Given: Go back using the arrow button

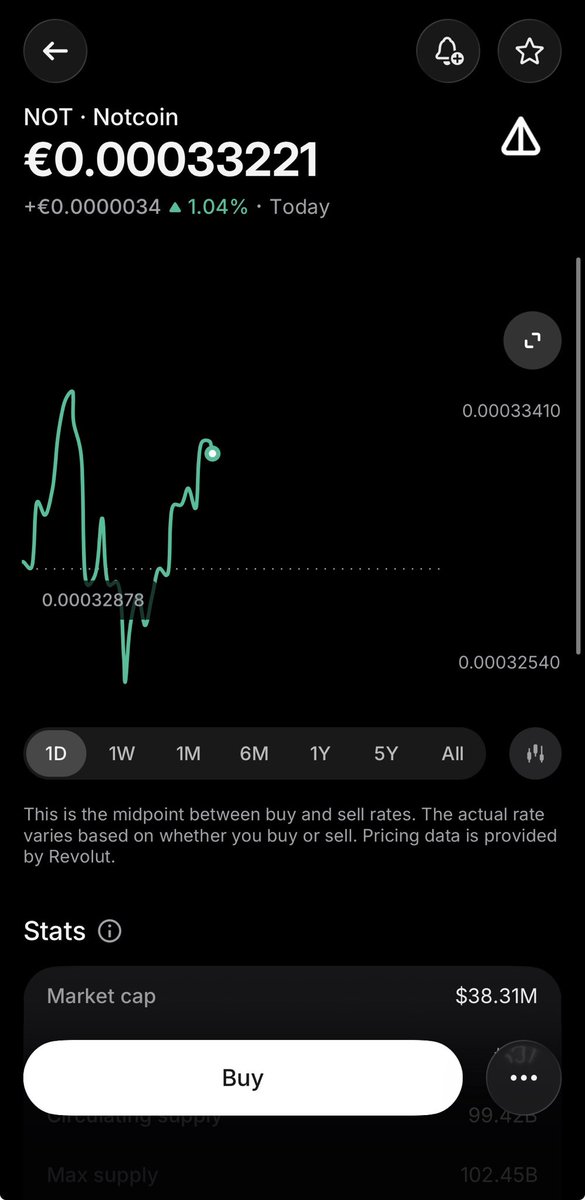Looking at the screenshot, I should [x=55, y=51].
